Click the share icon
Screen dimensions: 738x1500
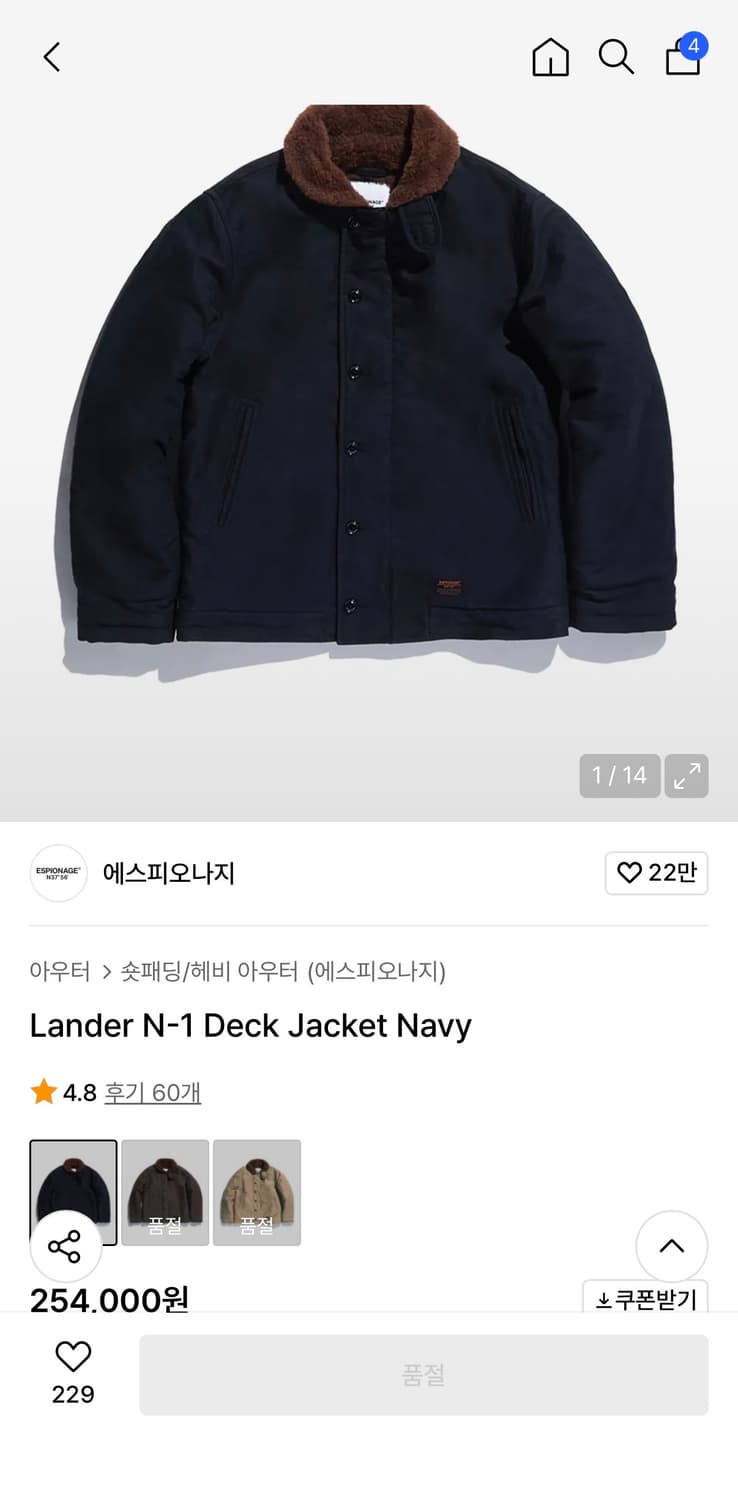tap(67, 1247)
